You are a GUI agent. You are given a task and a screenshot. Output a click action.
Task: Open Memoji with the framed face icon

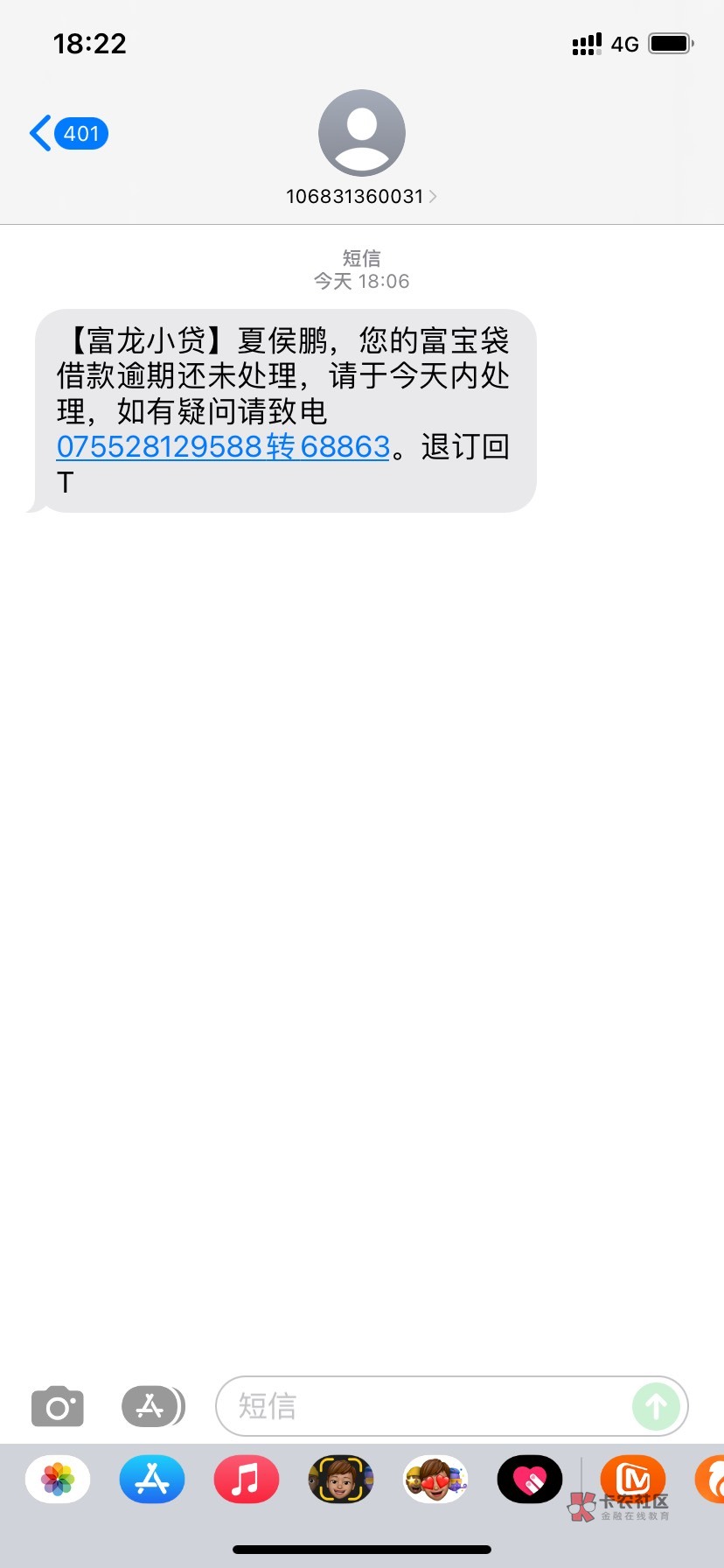tap(341, 1480)
